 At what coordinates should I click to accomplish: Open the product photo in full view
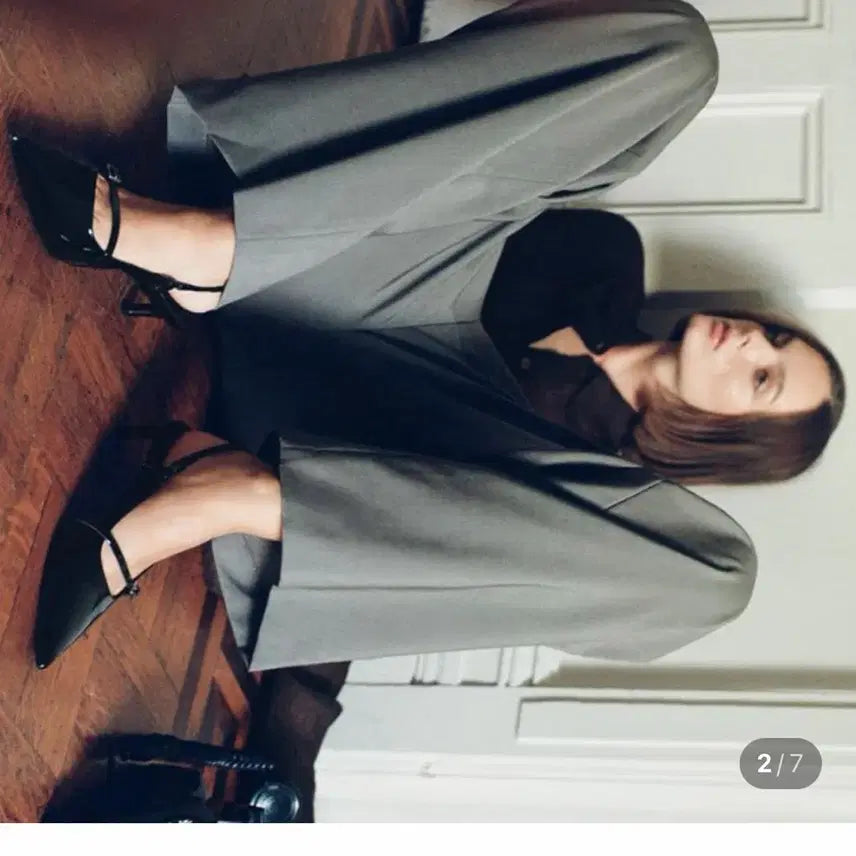point(428,410)
